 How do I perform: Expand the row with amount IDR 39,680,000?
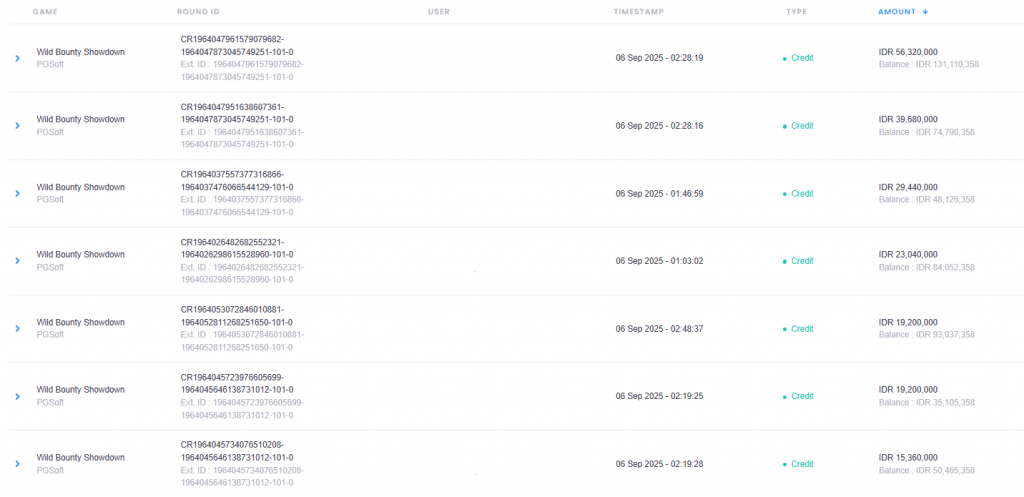pyautogui.click(x=17, y=126)
